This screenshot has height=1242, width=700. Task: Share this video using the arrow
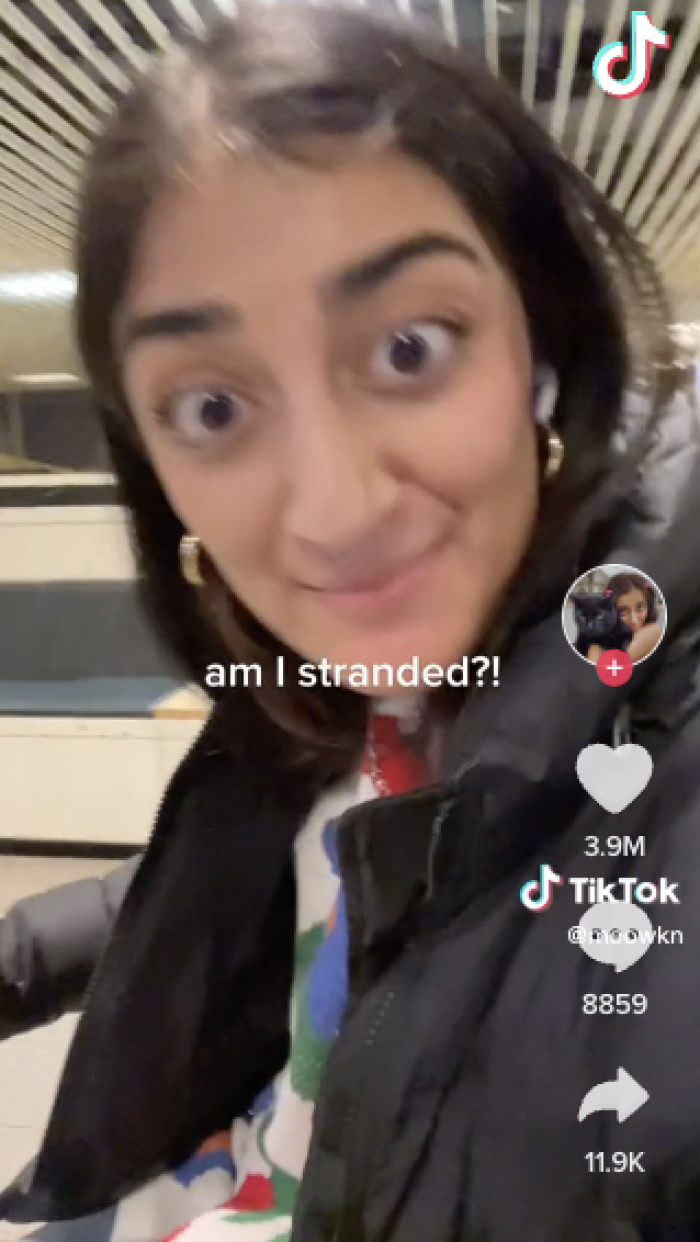coord(614,1096)
